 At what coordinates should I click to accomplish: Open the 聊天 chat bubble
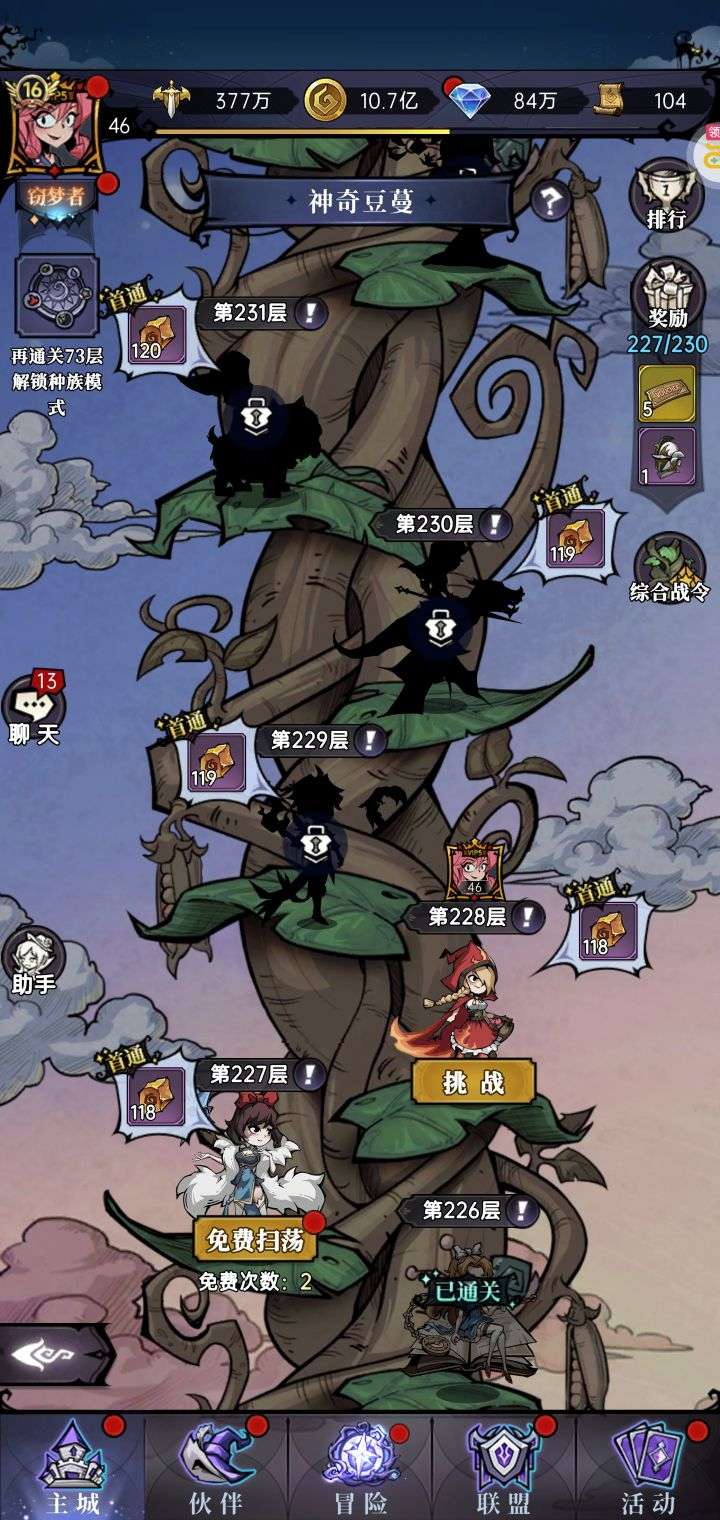[34, 710]
